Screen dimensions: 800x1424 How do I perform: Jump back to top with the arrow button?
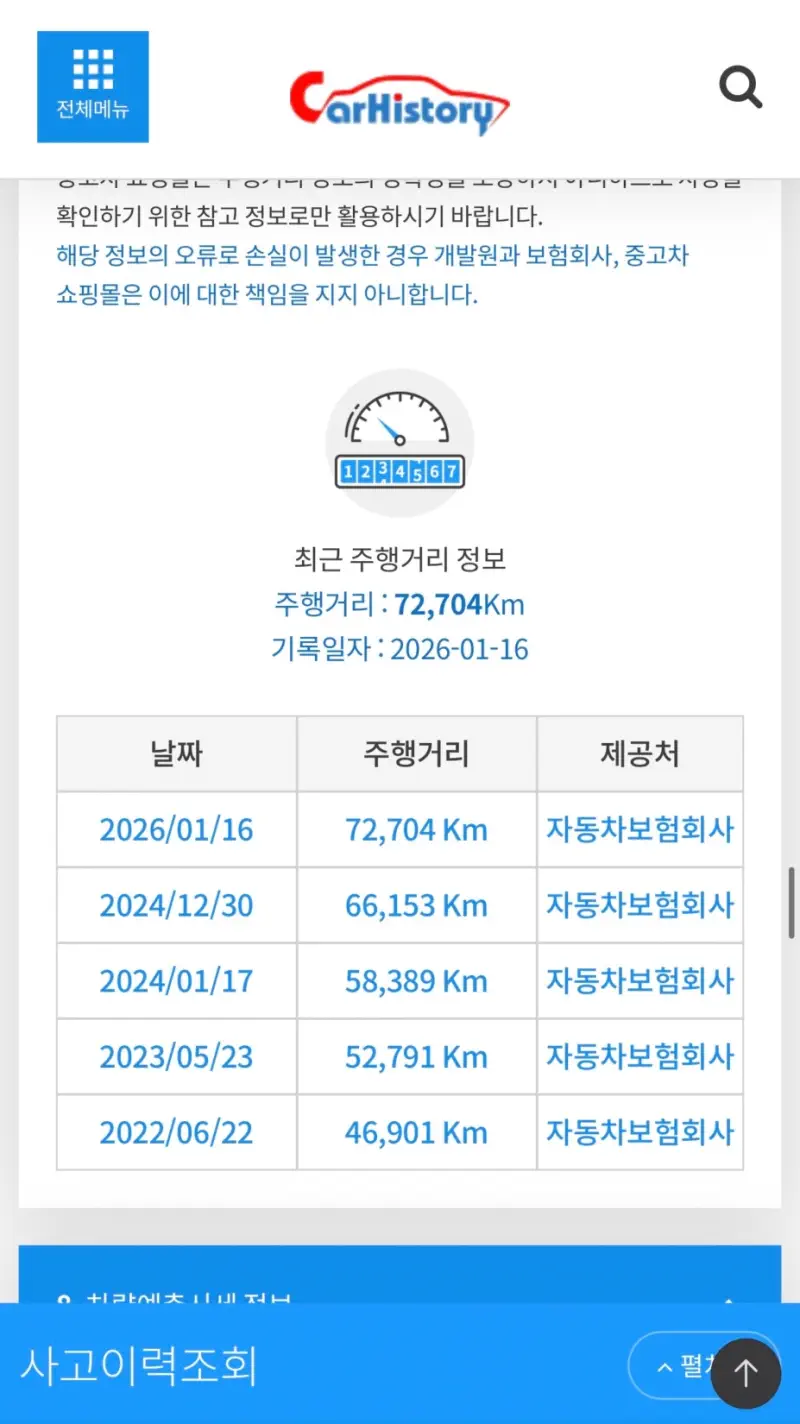click(x=745, y=1373)
